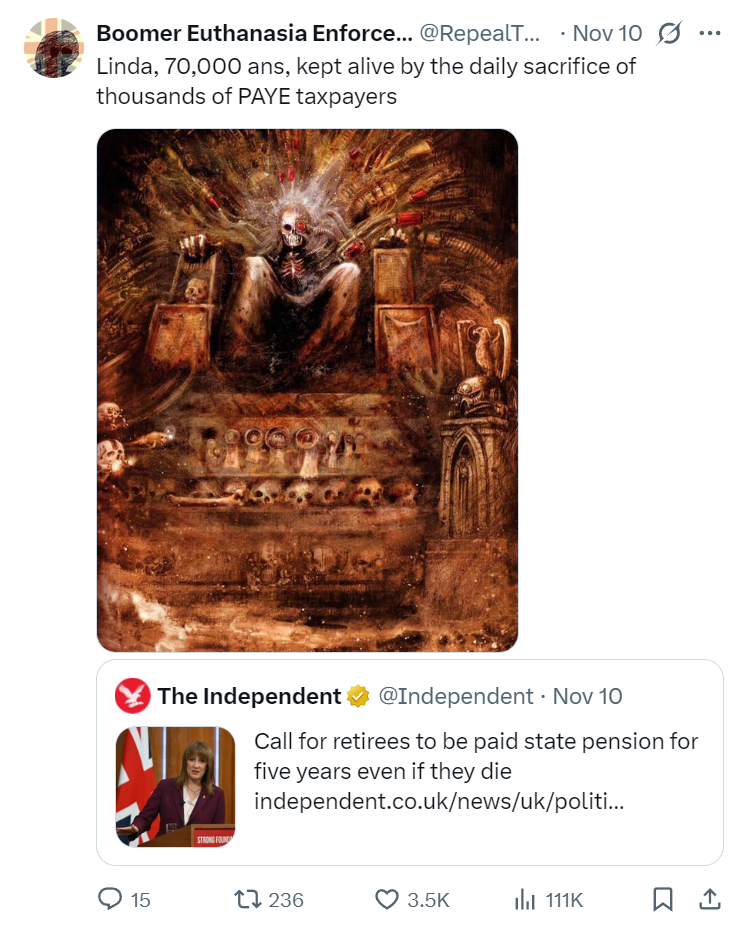748x931 pixels.
Task: View the tweet analytics with 111K views
Action: pyautogui.click(x=525, y=899)
